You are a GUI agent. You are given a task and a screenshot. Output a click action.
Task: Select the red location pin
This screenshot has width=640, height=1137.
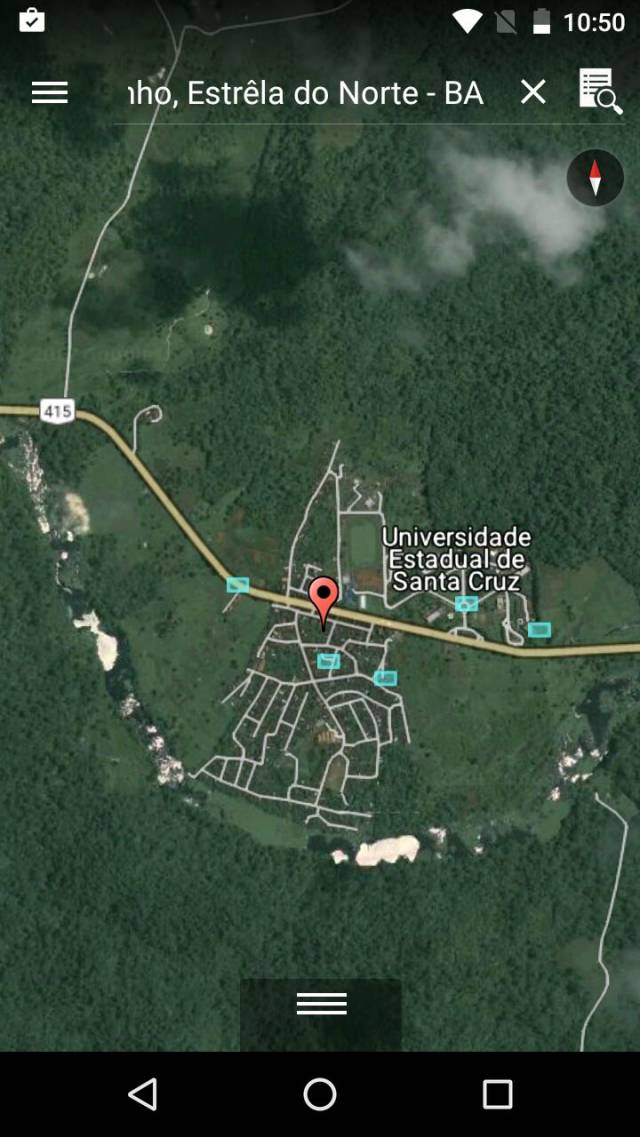pos(322,598)
